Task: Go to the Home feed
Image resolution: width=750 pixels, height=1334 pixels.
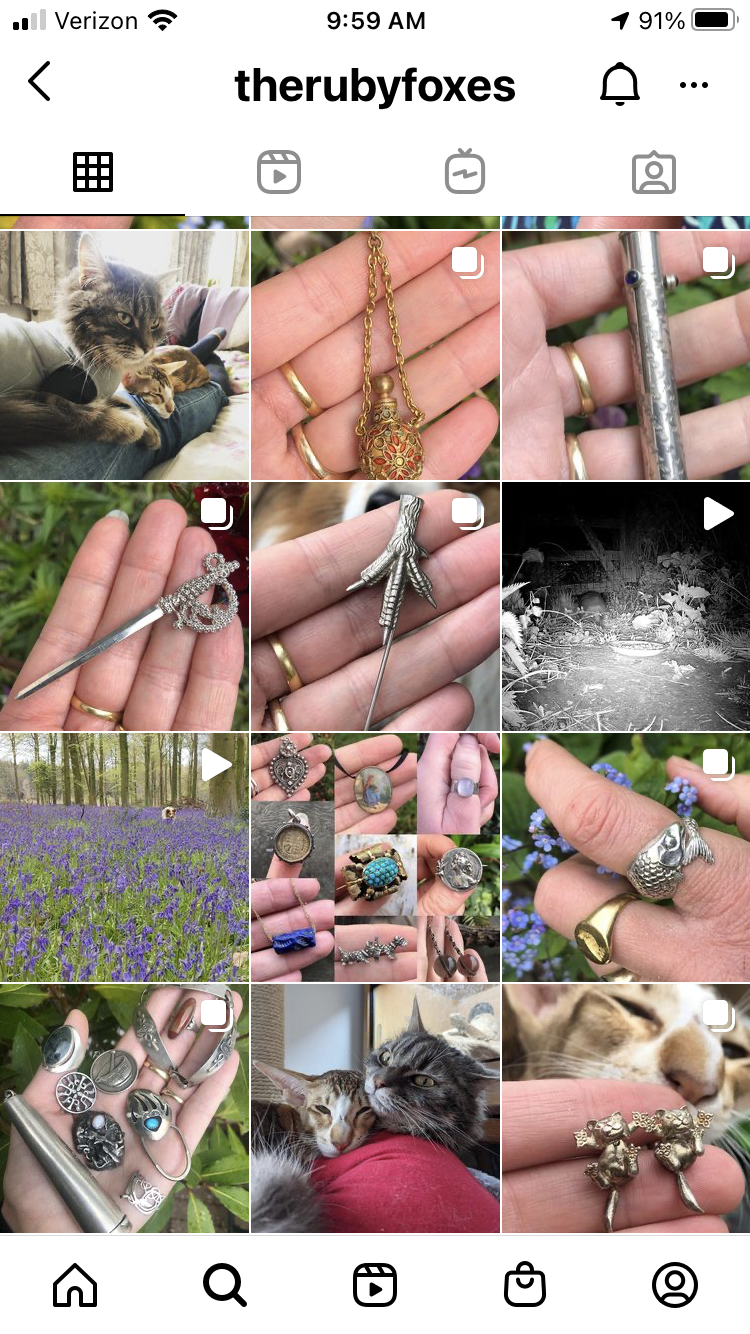Action: 75,1285
